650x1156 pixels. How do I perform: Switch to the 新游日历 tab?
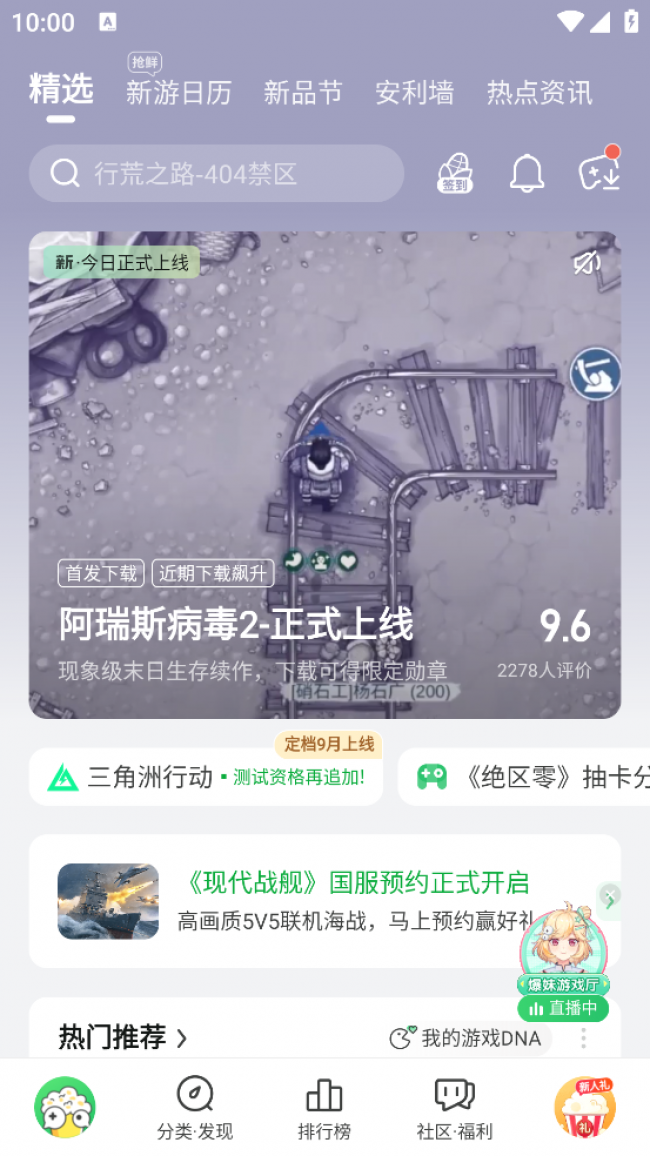(178, 93)
